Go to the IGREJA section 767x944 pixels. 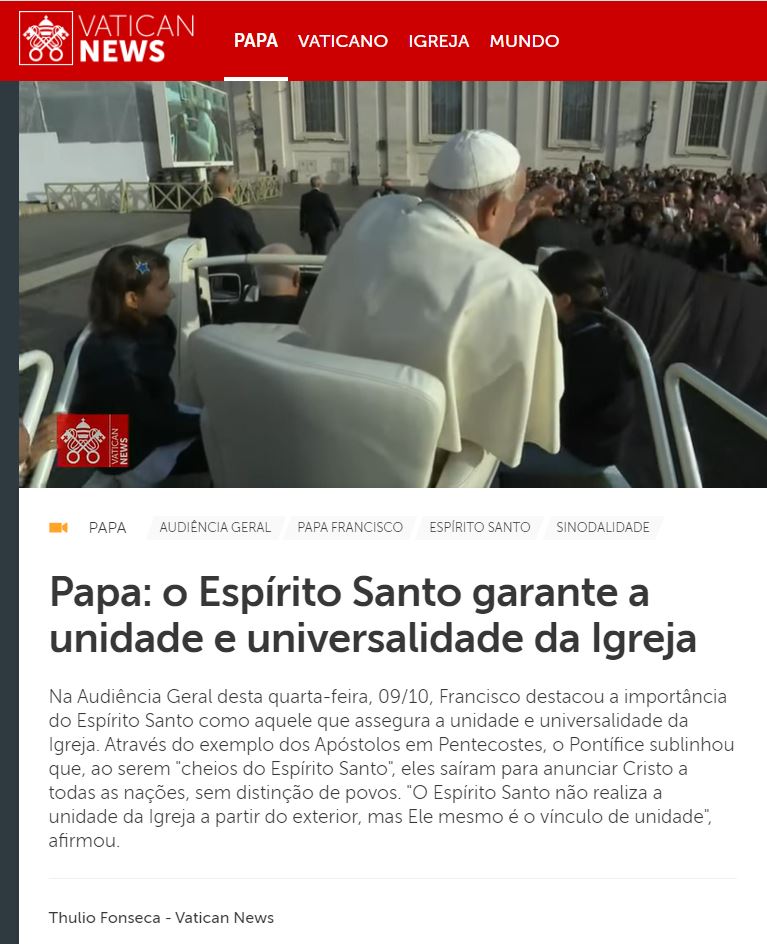pyautogui.click(x=438, y=41)
